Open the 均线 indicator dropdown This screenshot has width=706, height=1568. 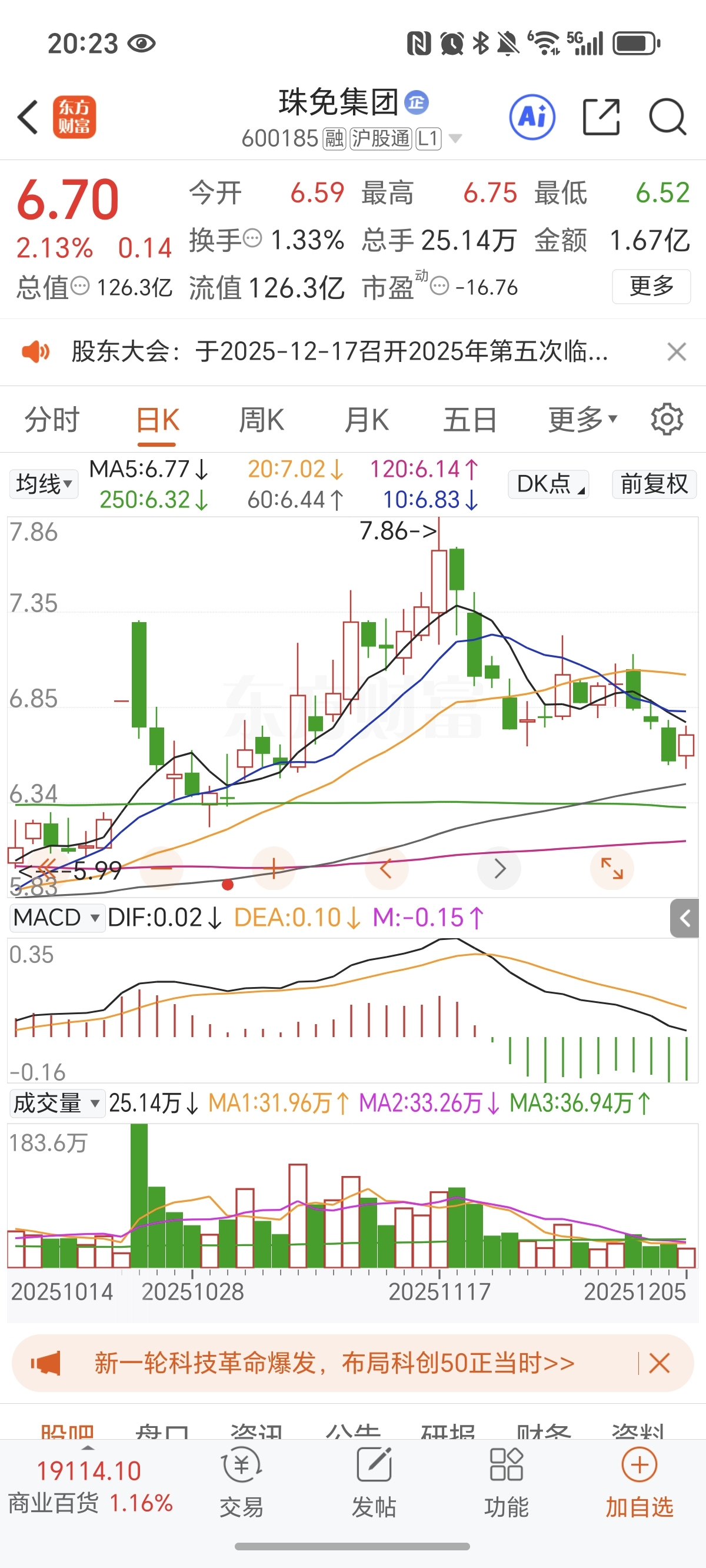coord(44,484)
